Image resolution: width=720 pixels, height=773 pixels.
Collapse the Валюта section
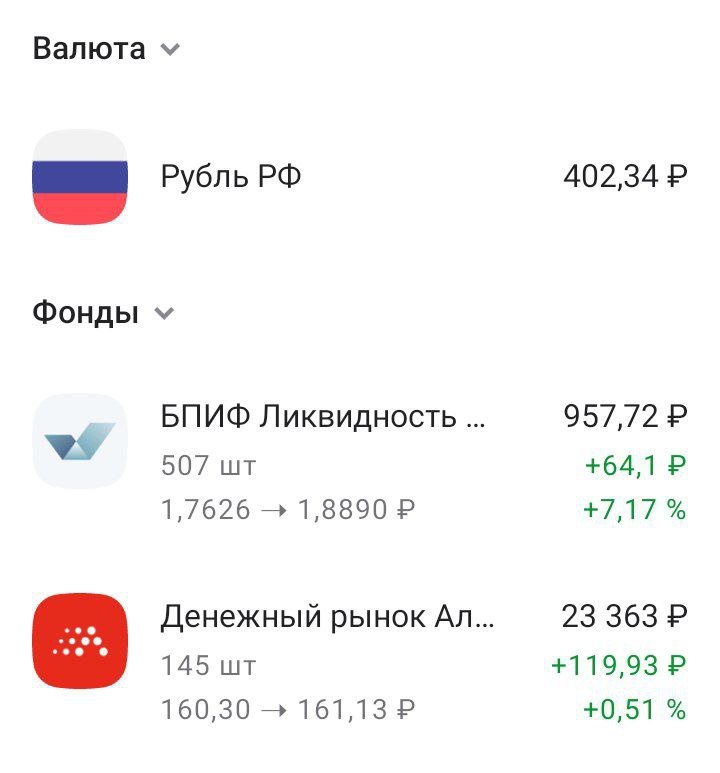pos(169,47)
